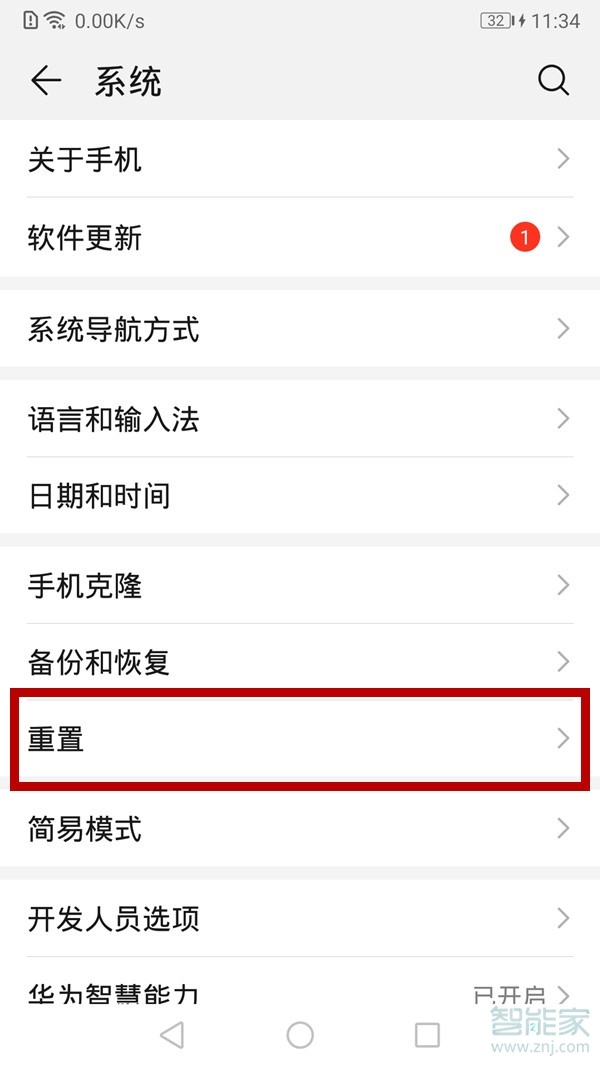Open 日期和时间 settings
Image resolution: width=600 pixels, height=1066 pixels.
click(x=300, y=495)
